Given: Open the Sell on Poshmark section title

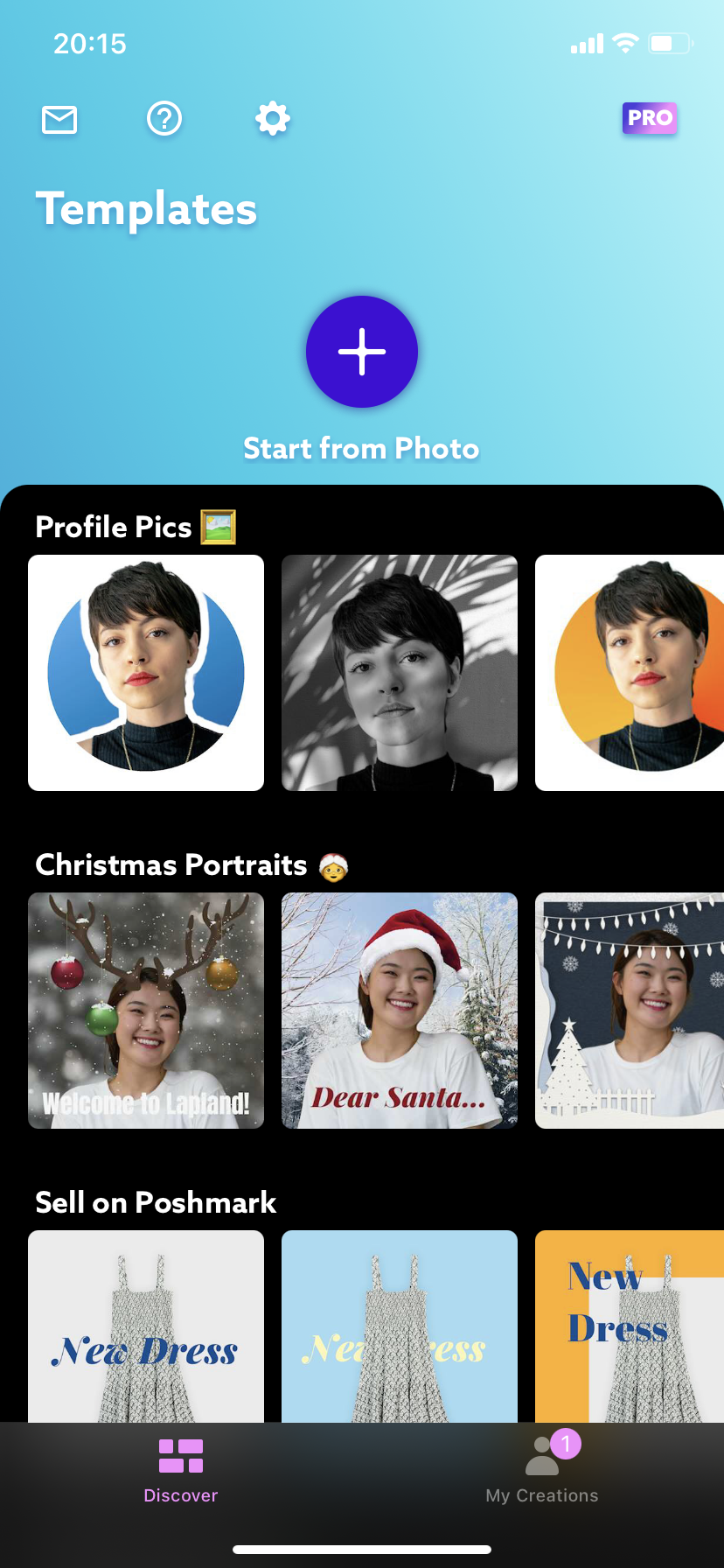Looking at the screenshot, I should (x=155, y=1203).
